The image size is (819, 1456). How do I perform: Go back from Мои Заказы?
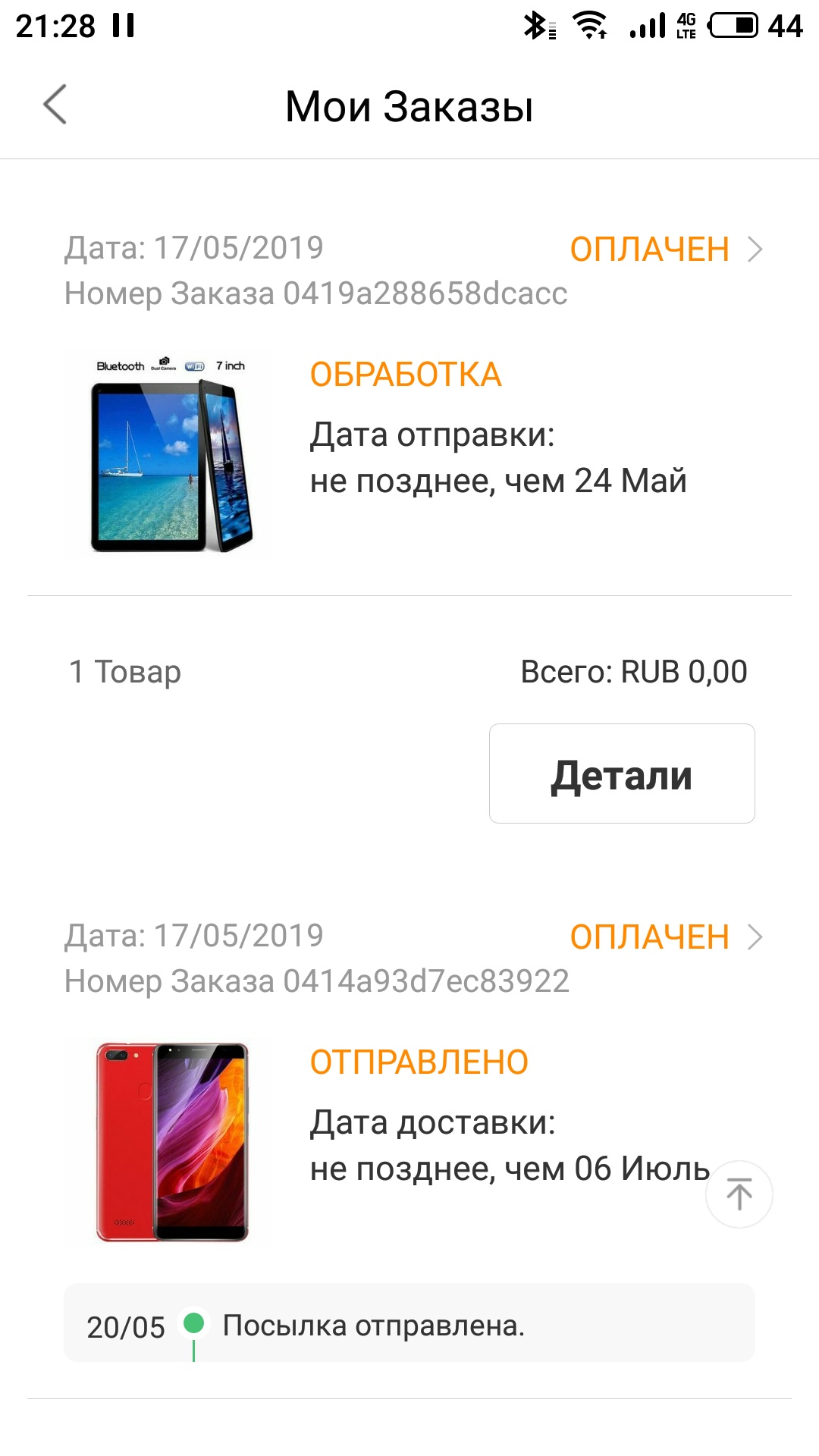coord(55,105)
